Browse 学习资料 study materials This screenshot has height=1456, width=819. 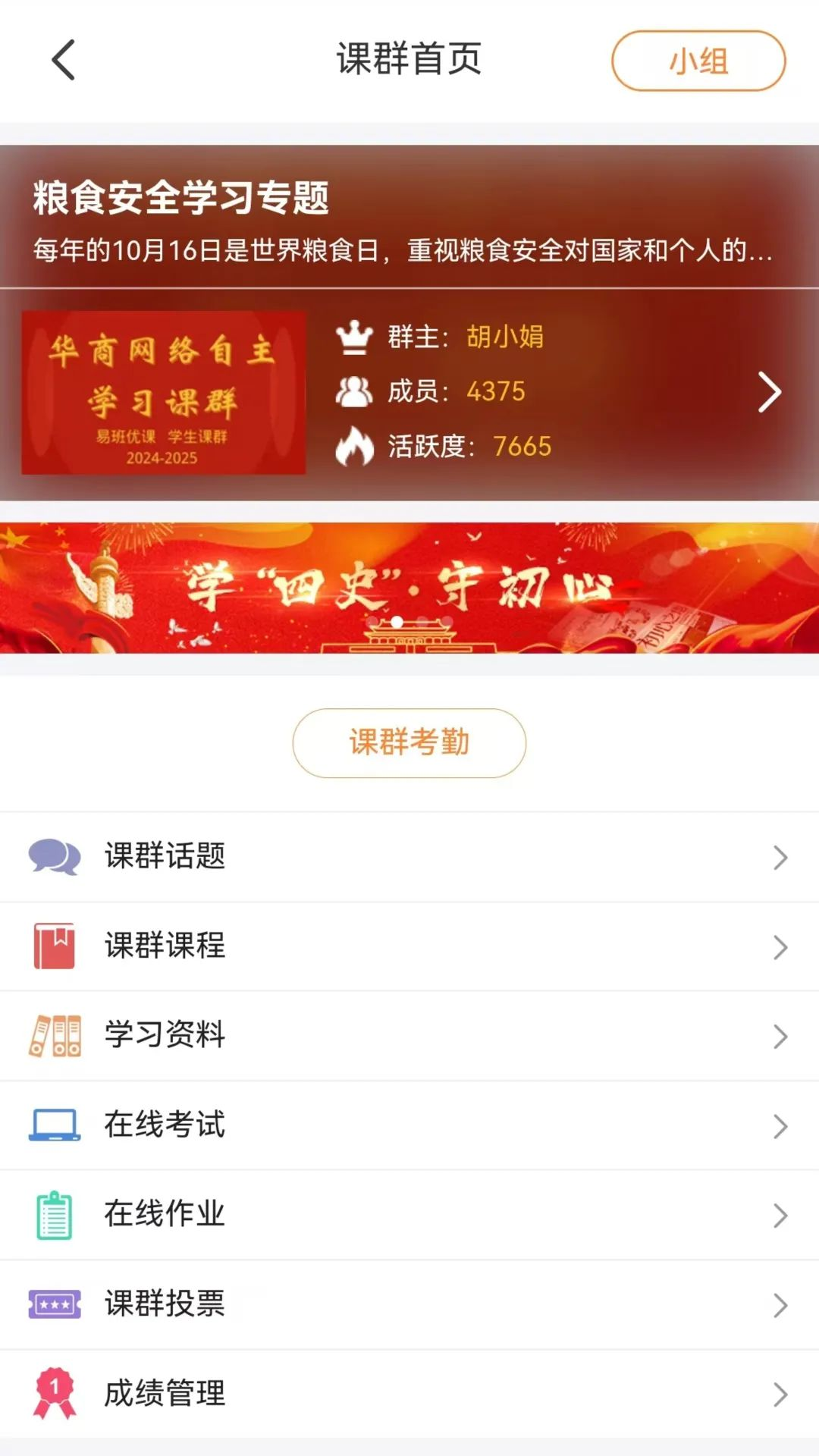pos(409,1035)
